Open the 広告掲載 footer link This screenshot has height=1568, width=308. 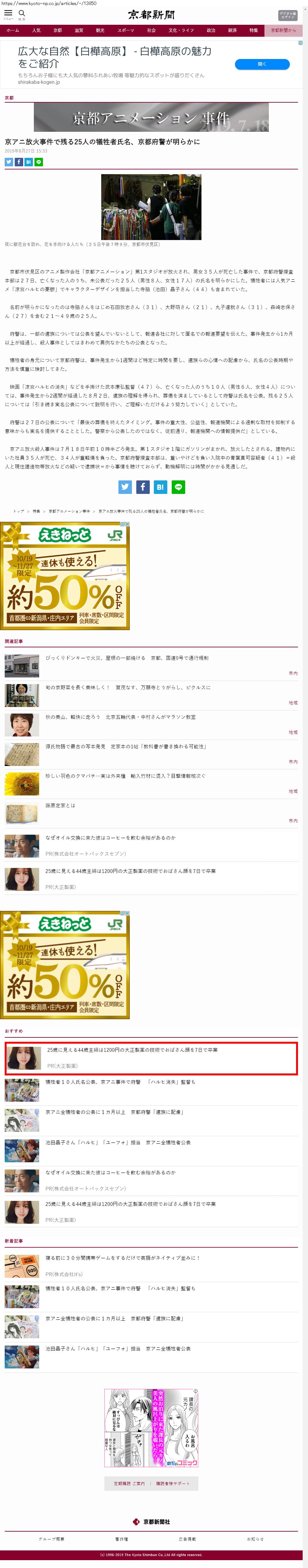tap(187, 1539)
